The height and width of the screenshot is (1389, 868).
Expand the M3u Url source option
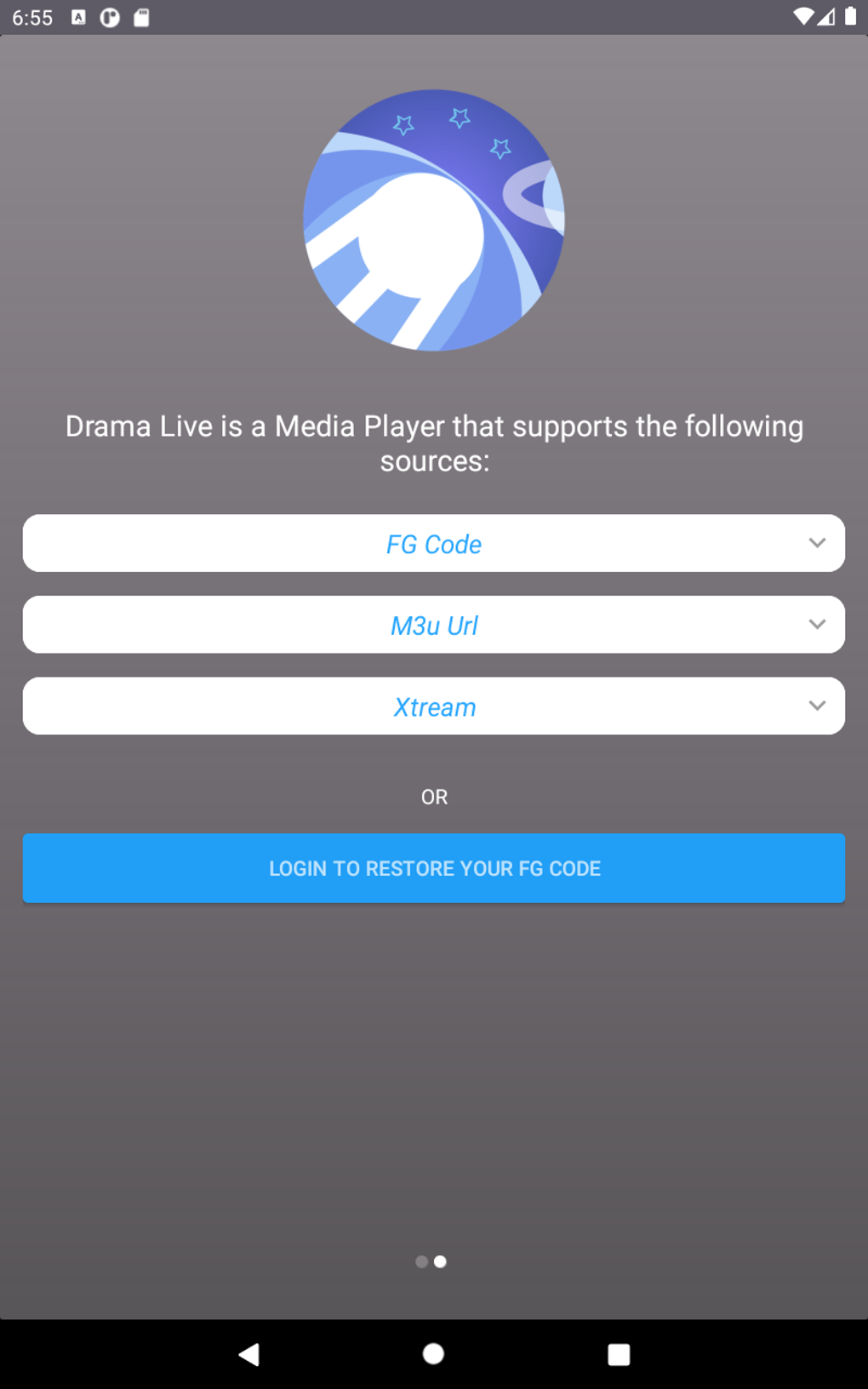[x=434, y=625]
